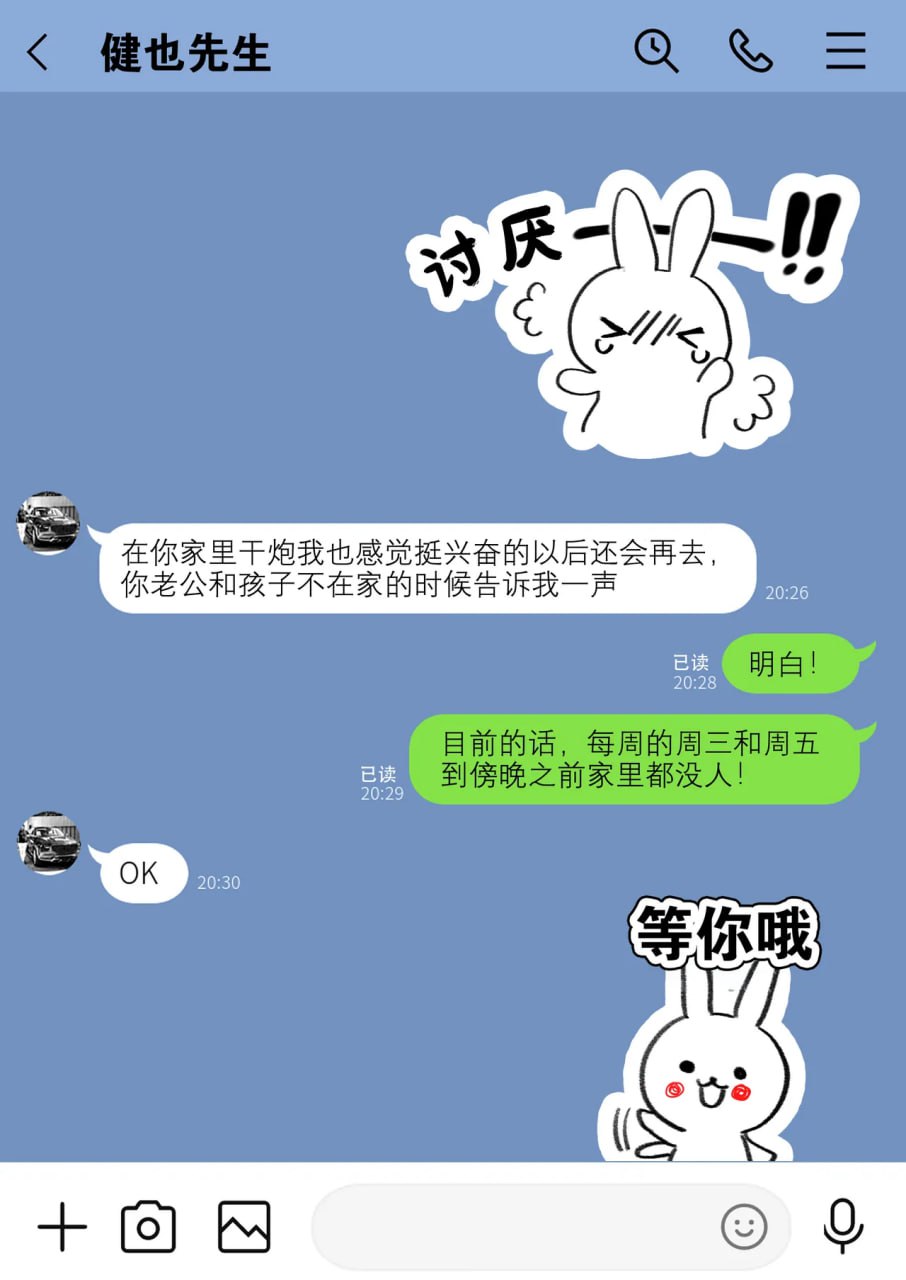Open the emoji picker in message bar

tap(743, 1228)
